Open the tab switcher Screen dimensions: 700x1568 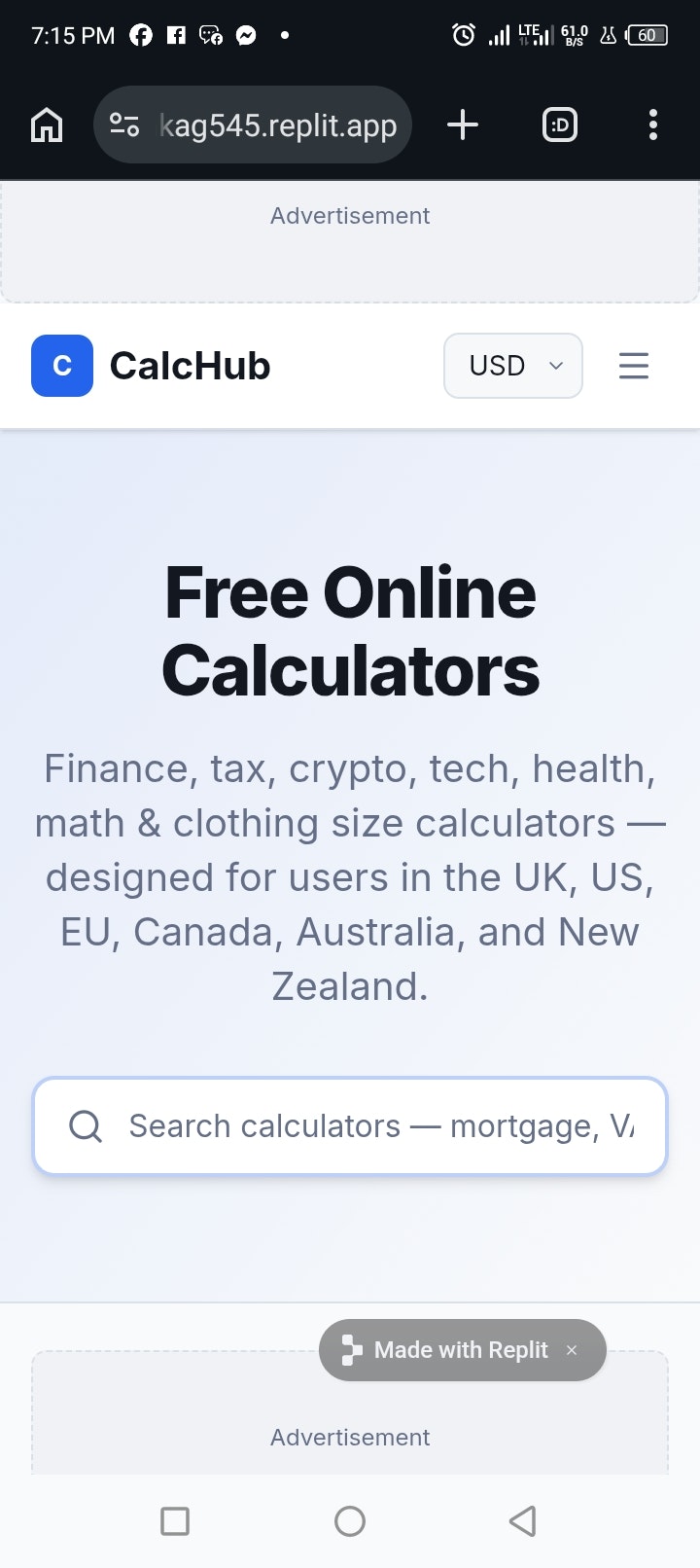pyautogui.click(x=559, y=125)
